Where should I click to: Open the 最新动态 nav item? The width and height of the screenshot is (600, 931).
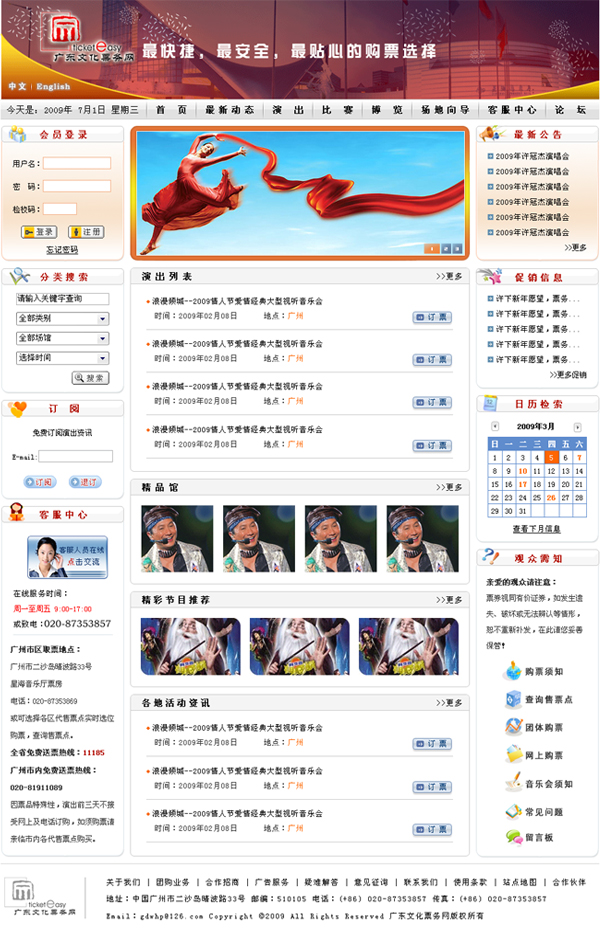229,110
